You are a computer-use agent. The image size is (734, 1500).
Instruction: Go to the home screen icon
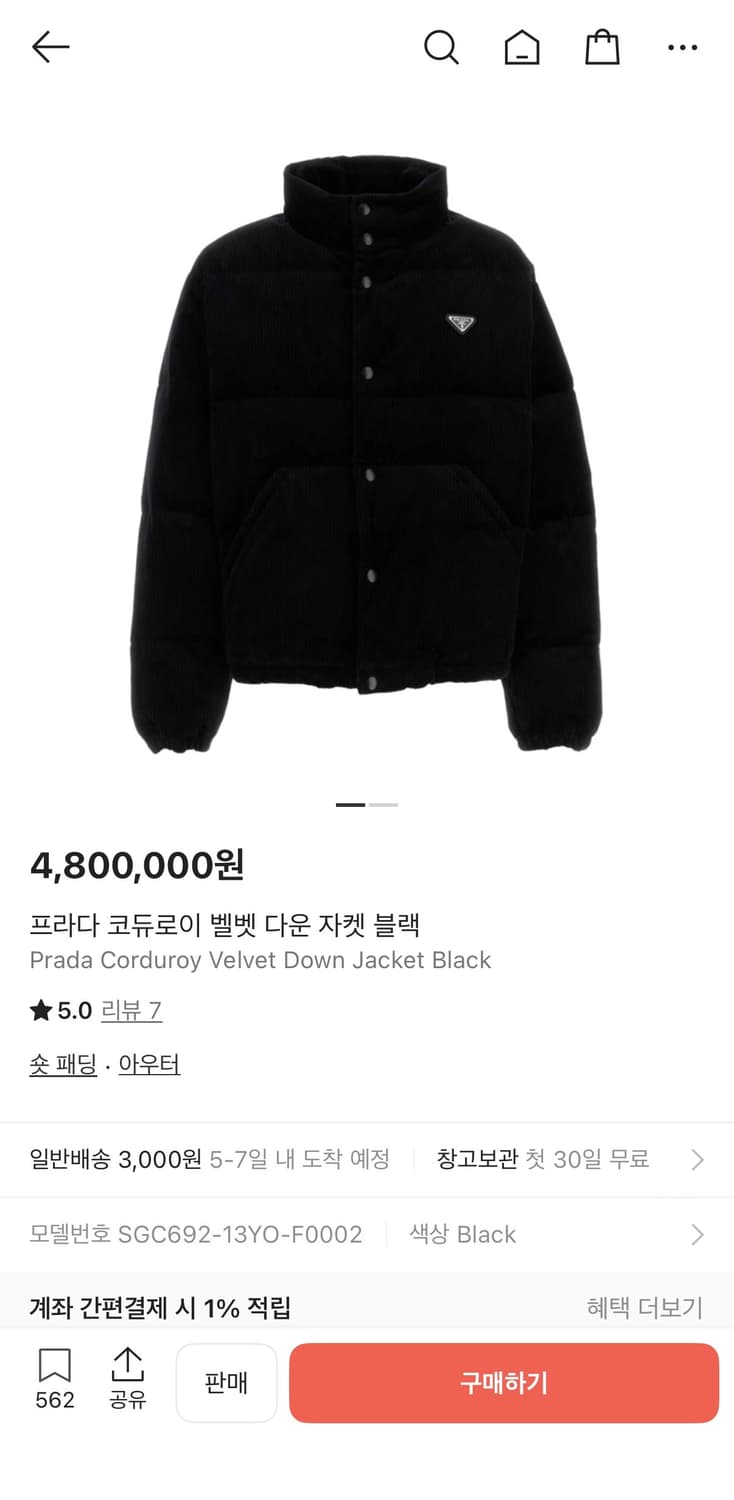(x=522, y=46)
